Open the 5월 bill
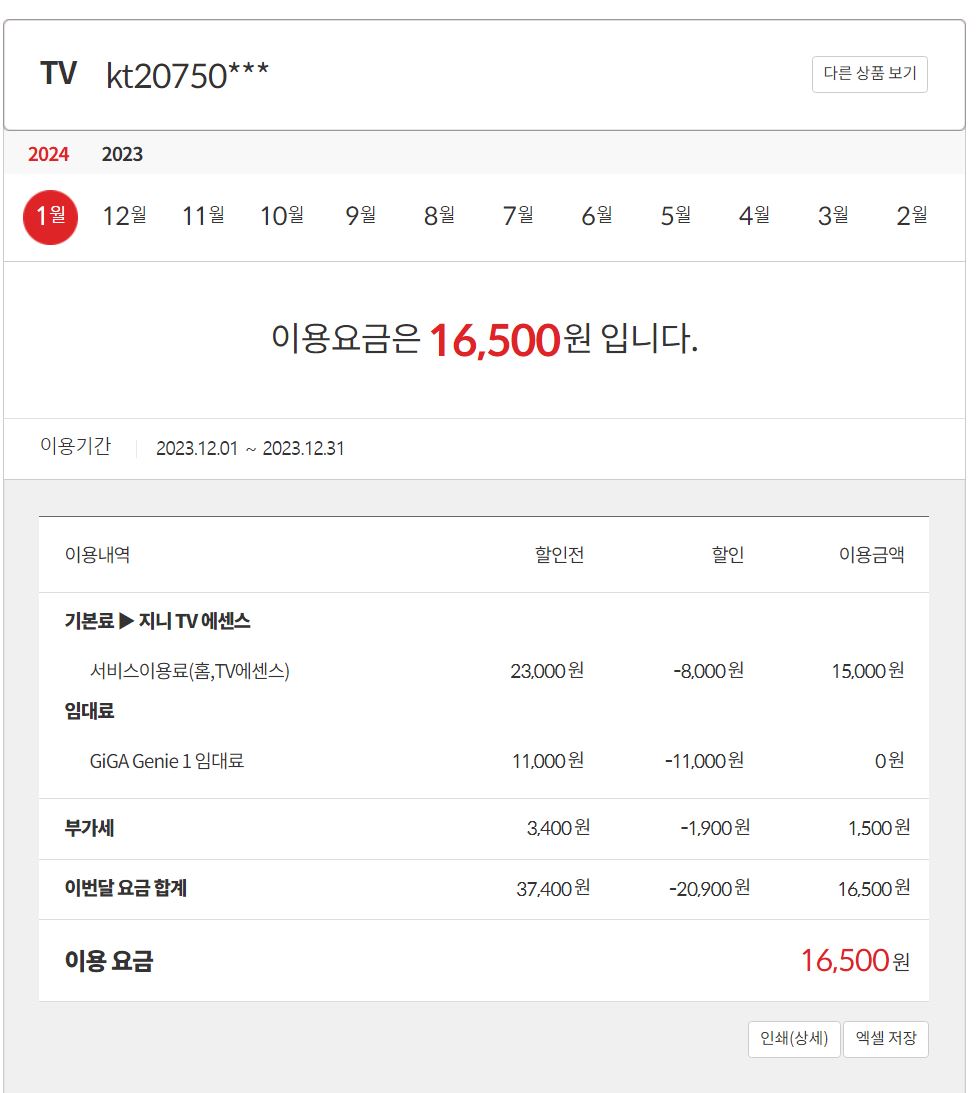The height and width of the screenshot is (1093, 979). tap(675, 215)
